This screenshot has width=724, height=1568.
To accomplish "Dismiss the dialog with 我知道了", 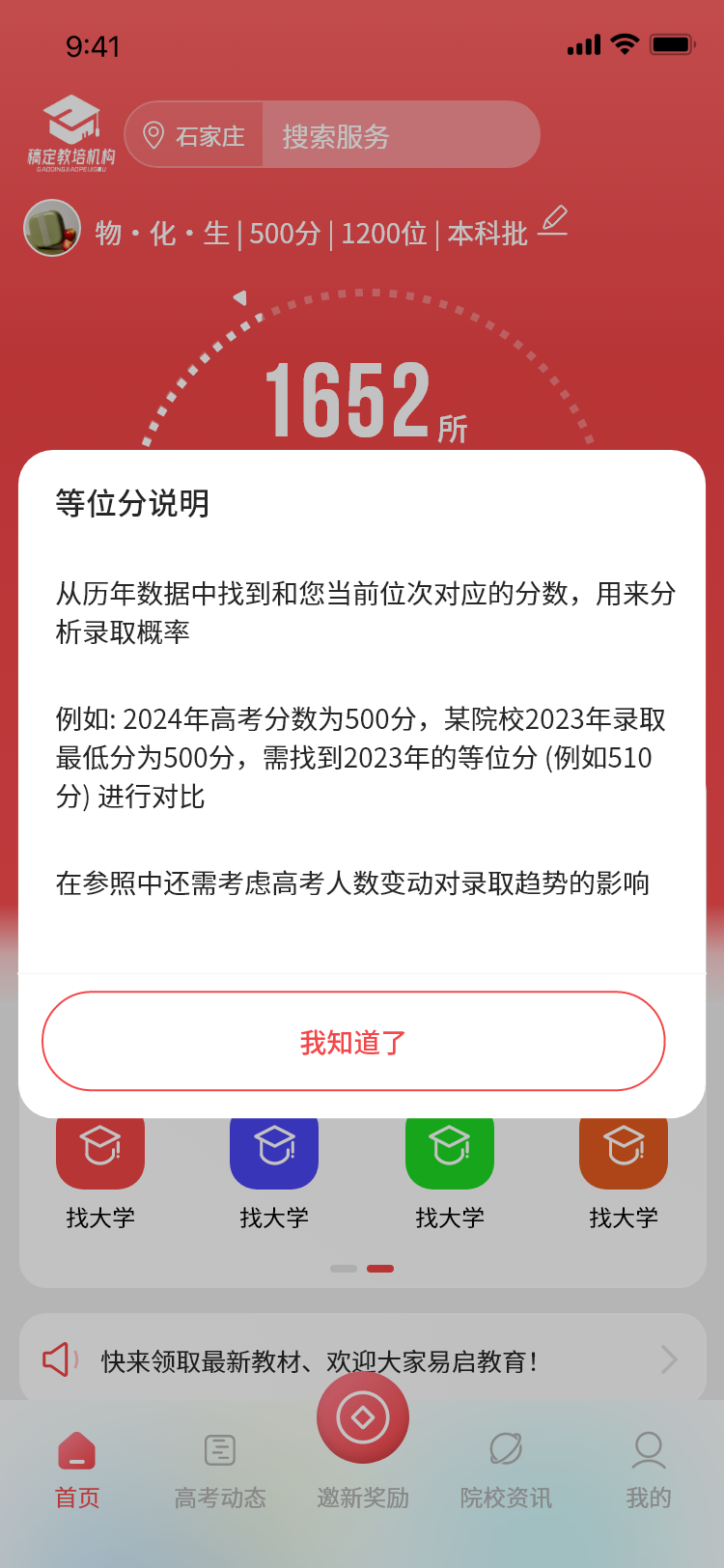I will tap(353, 1041).
